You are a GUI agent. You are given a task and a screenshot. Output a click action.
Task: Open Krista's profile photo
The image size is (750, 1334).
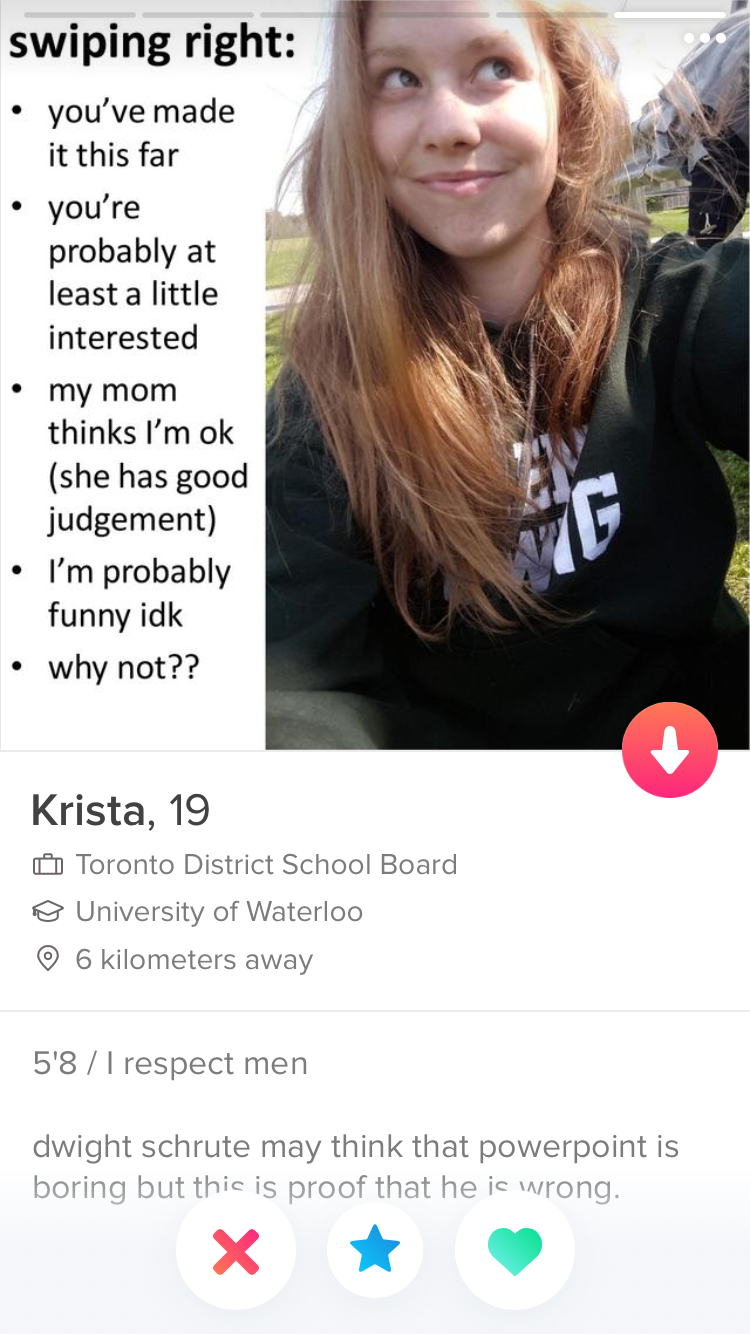point(375,375)
